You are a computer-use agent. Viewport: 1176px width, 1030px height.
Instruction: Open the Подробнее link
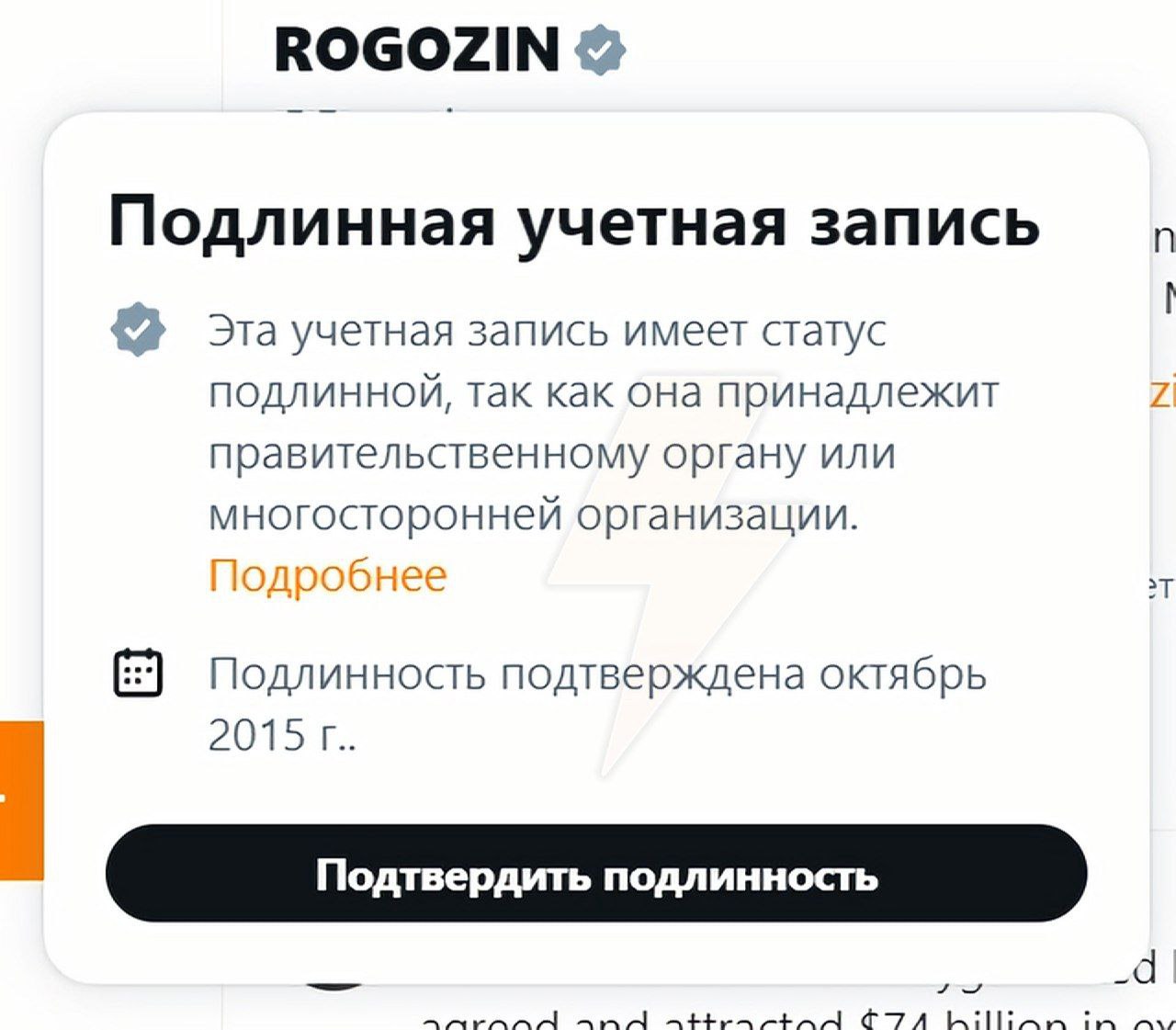[x=327, y=576]
